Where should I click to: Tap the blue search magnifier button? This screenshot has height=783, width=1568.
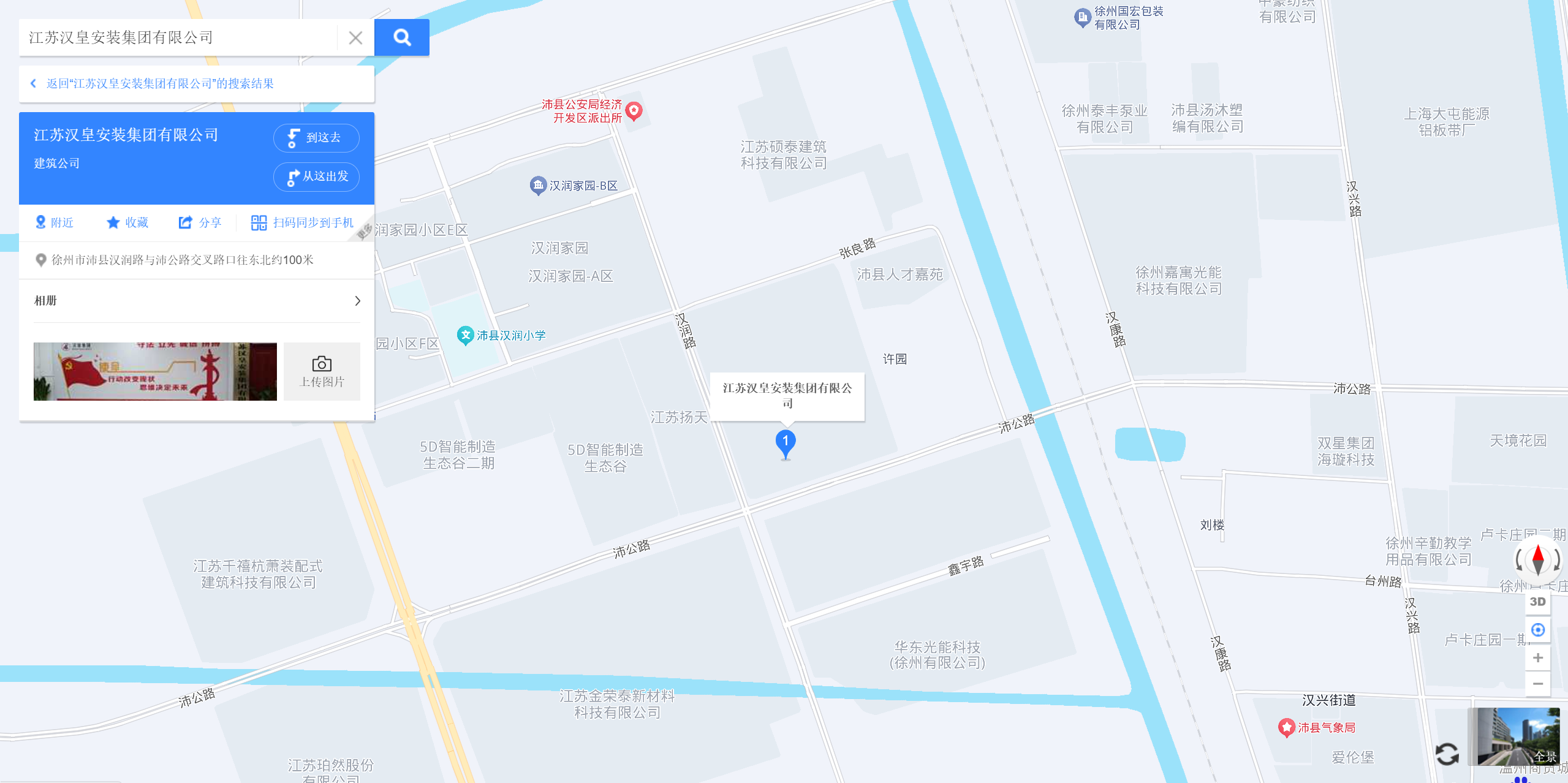pos(402,37)
